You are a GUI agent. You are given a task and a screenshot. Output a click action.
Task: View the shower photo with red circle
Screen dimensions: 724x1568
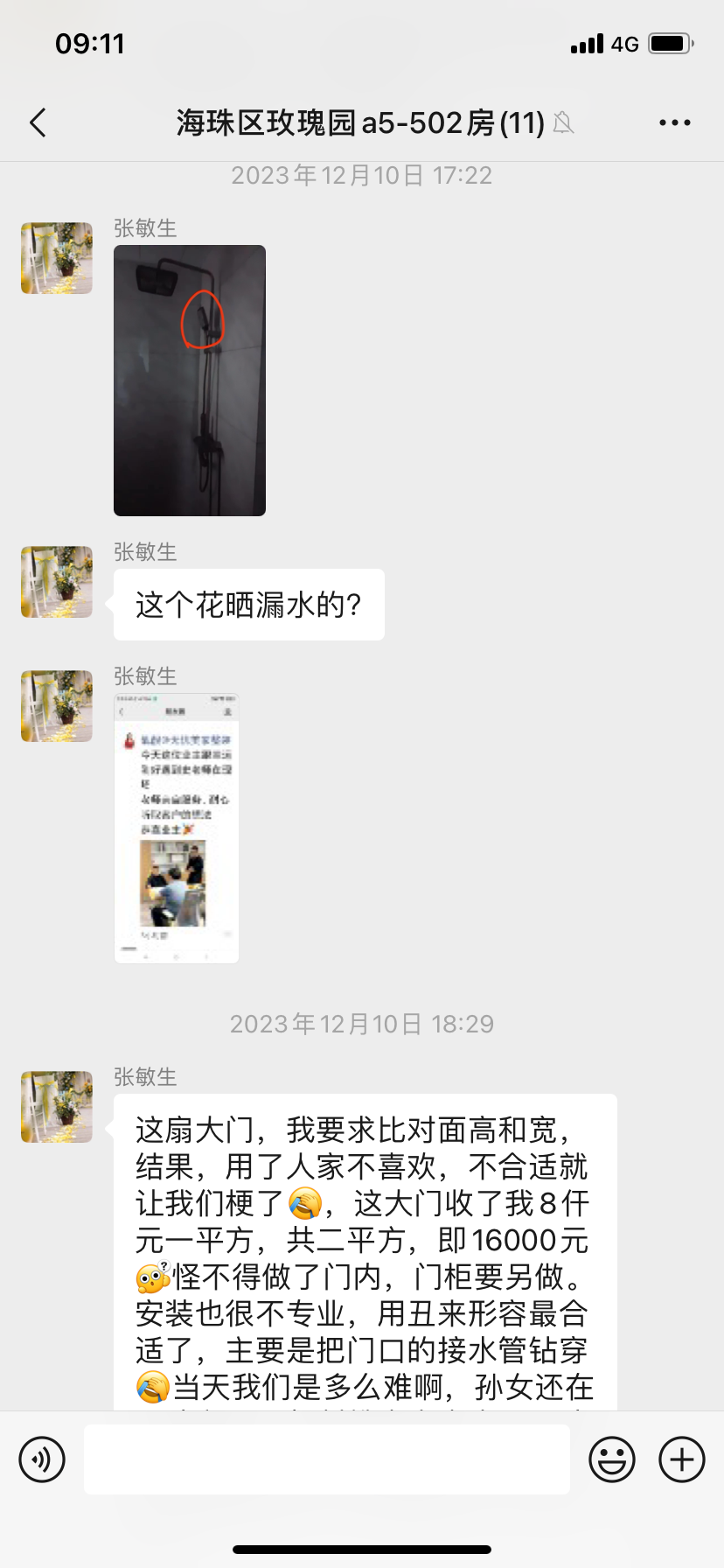[x=190, y=381]
